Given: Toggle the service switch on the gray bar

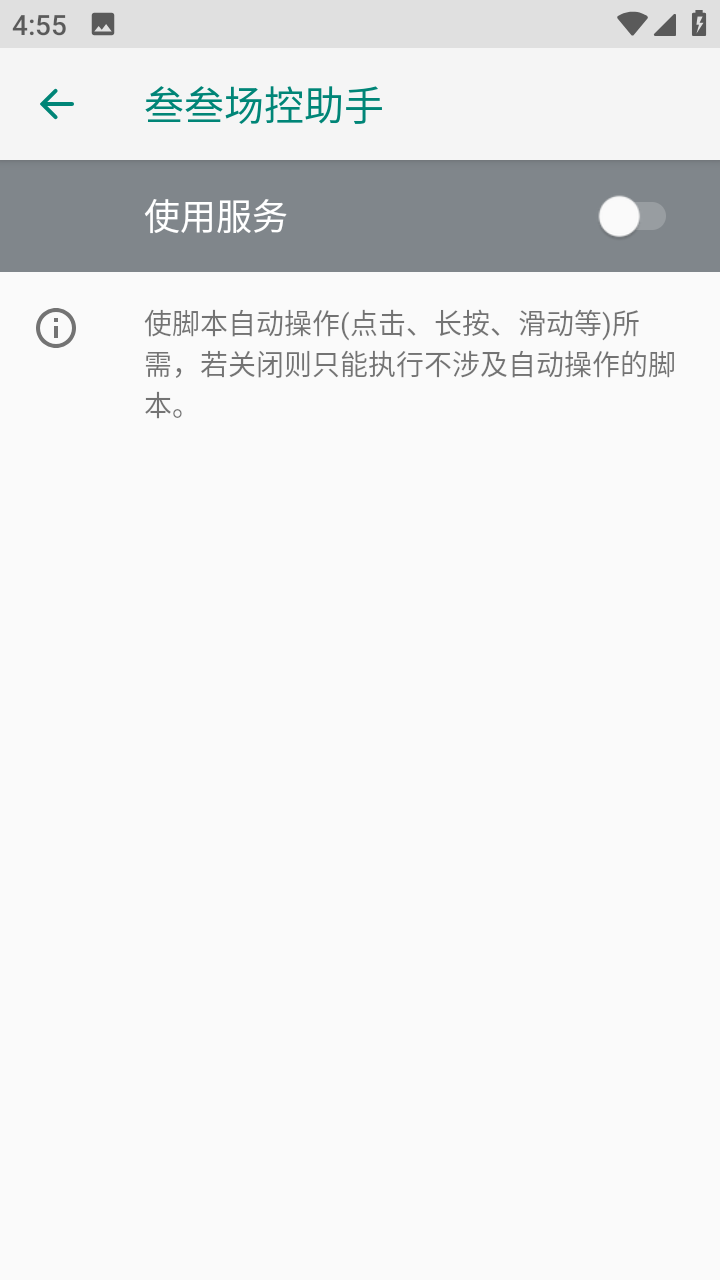Looking at the screenshot, I should tap(633, 215).
